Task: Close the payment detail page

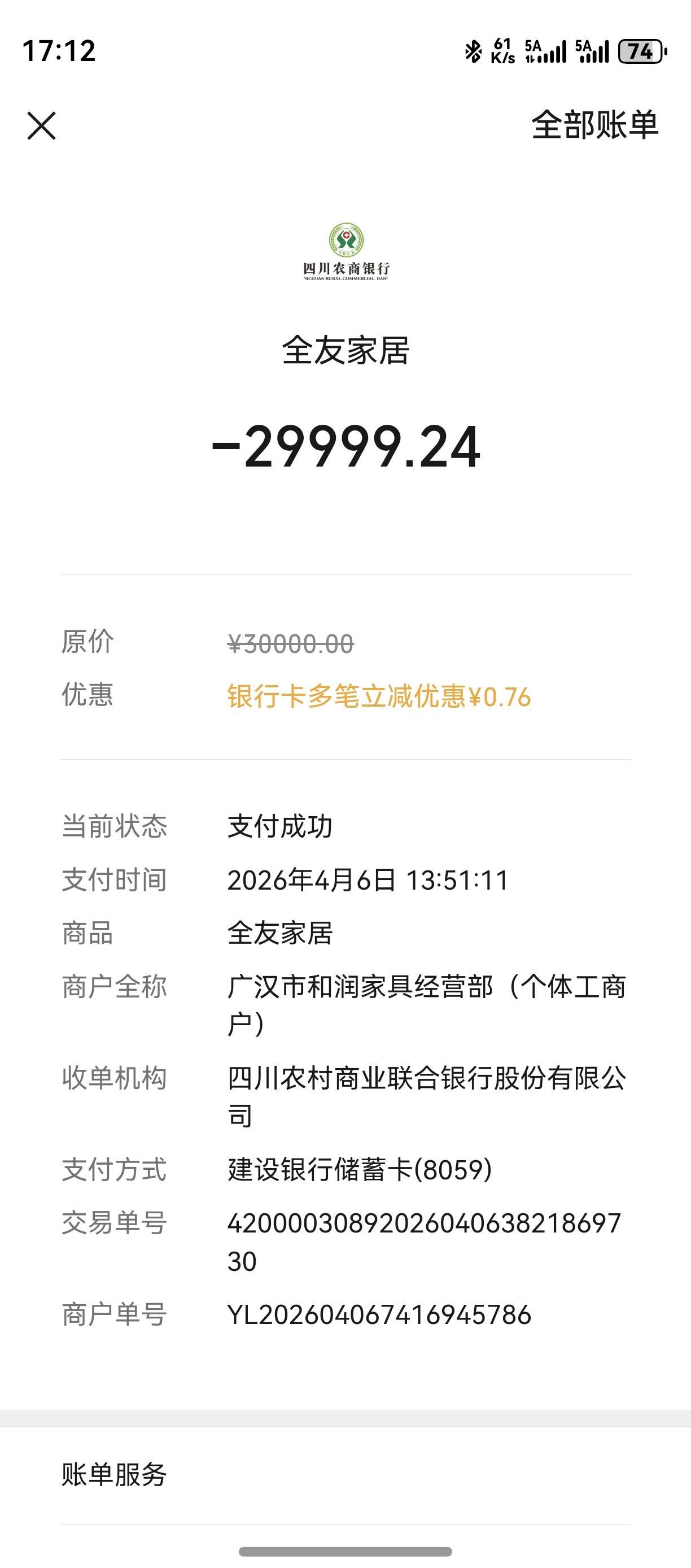Action: pos(41,126)
